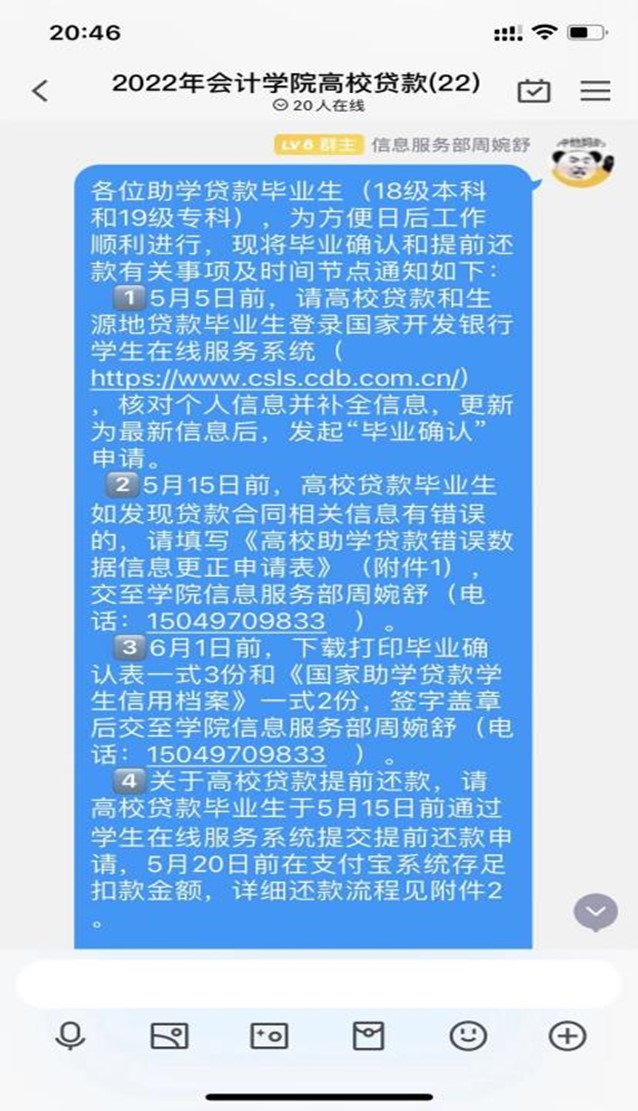Screen dimensions: 638x1111
Task: Start voice input with microphone icon
Action: (x=70, y=1036)
